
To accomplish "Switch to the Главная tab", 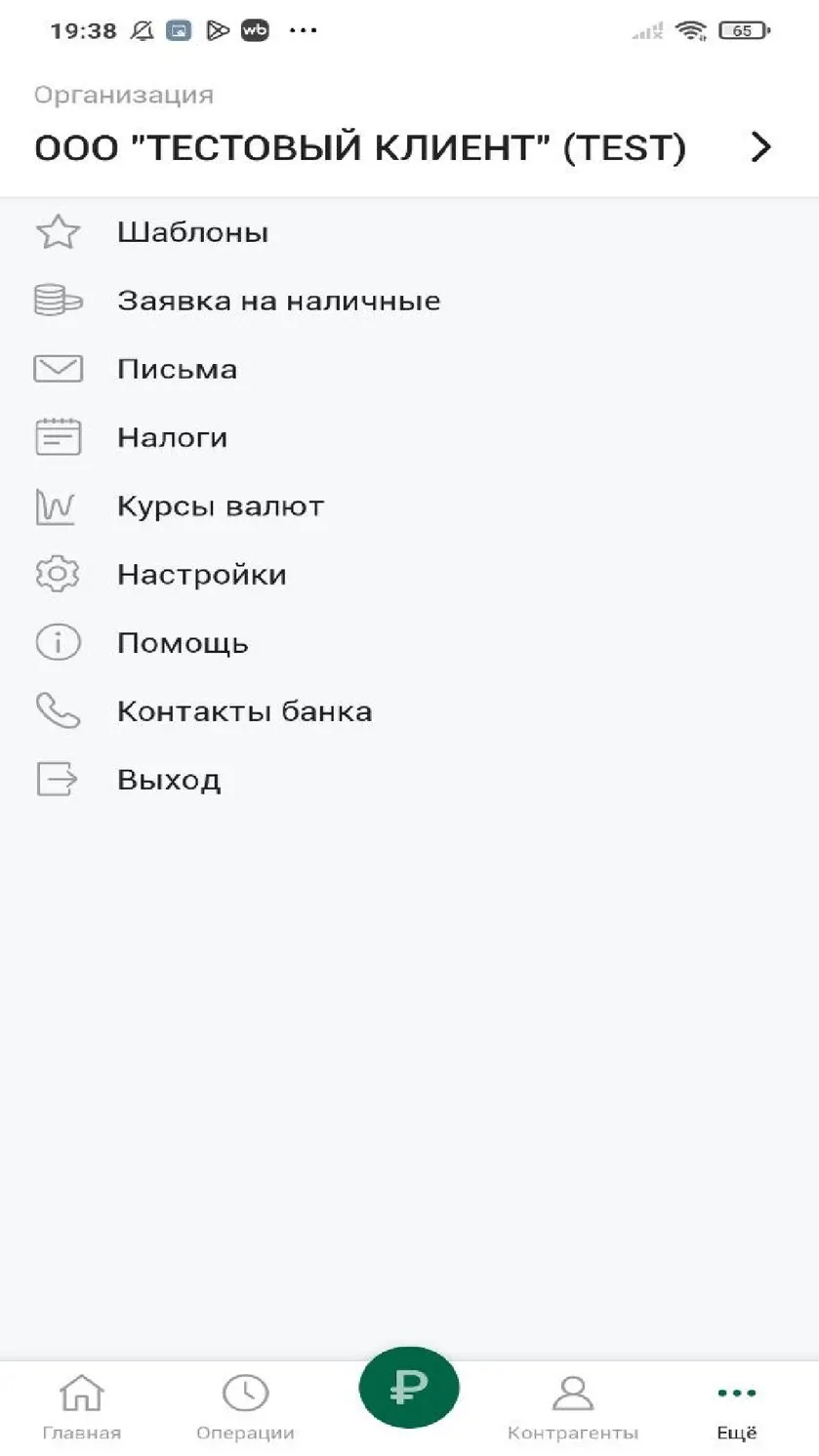I will coord(82,1408).
